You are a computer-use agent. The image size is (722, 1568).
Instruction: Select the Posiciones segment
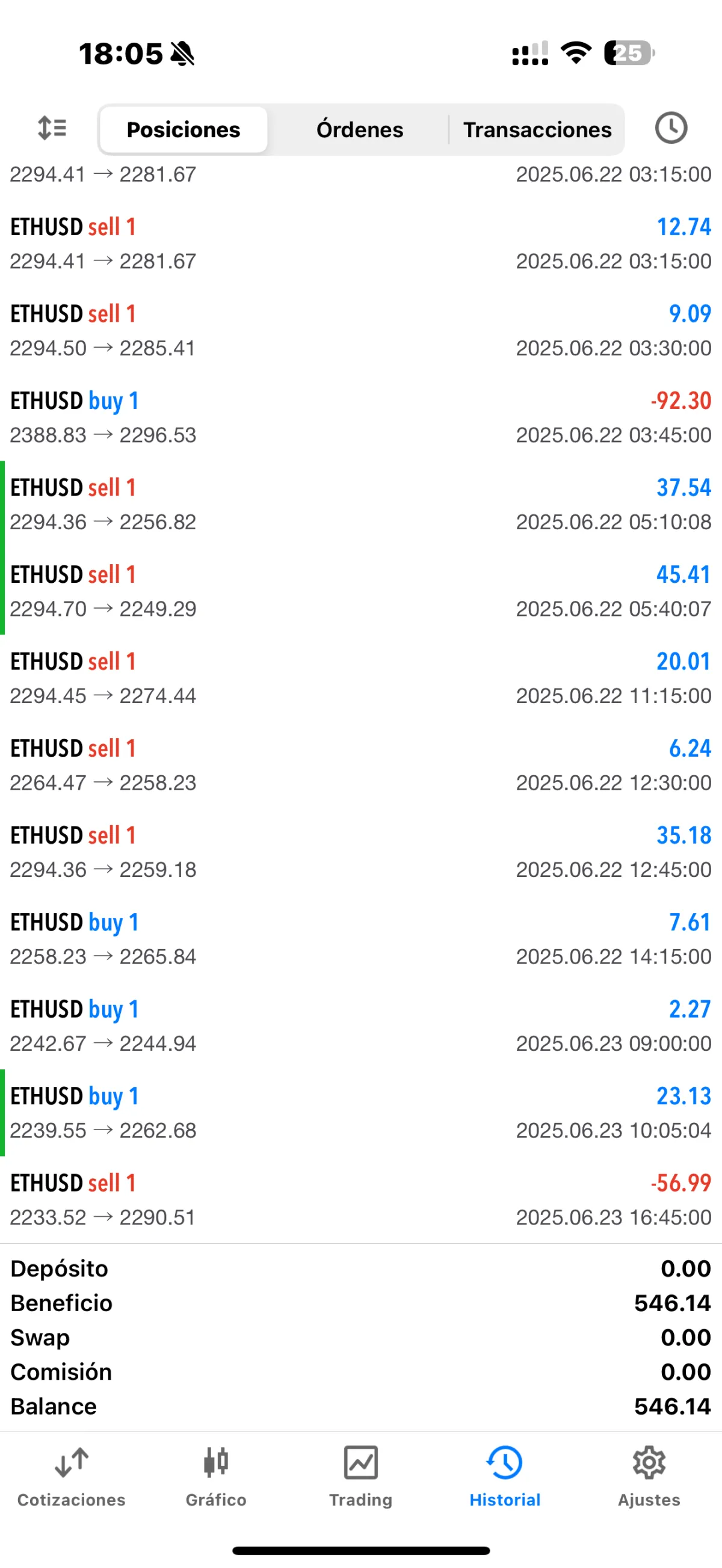[184, 130]
